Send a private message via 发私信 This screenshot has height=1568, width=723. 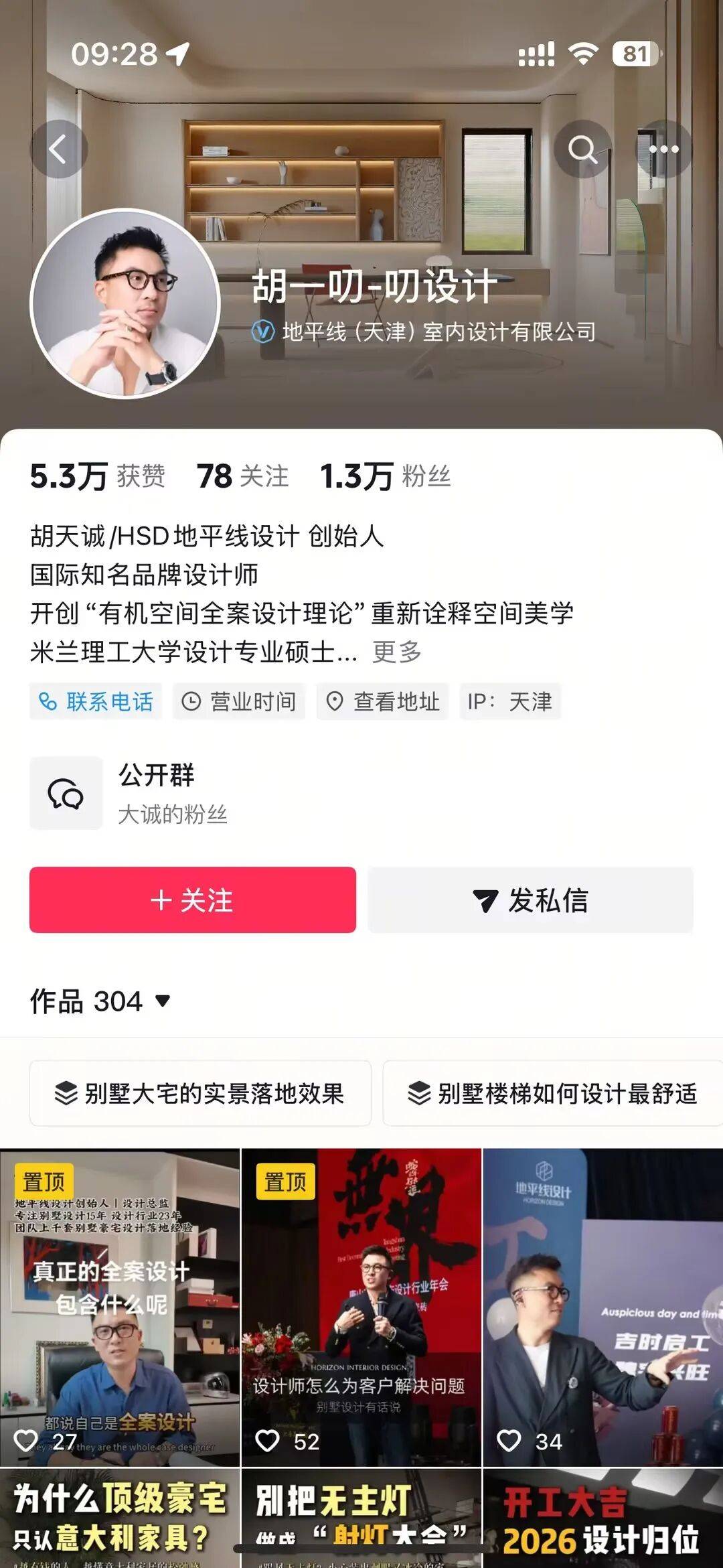pos(530,900)
